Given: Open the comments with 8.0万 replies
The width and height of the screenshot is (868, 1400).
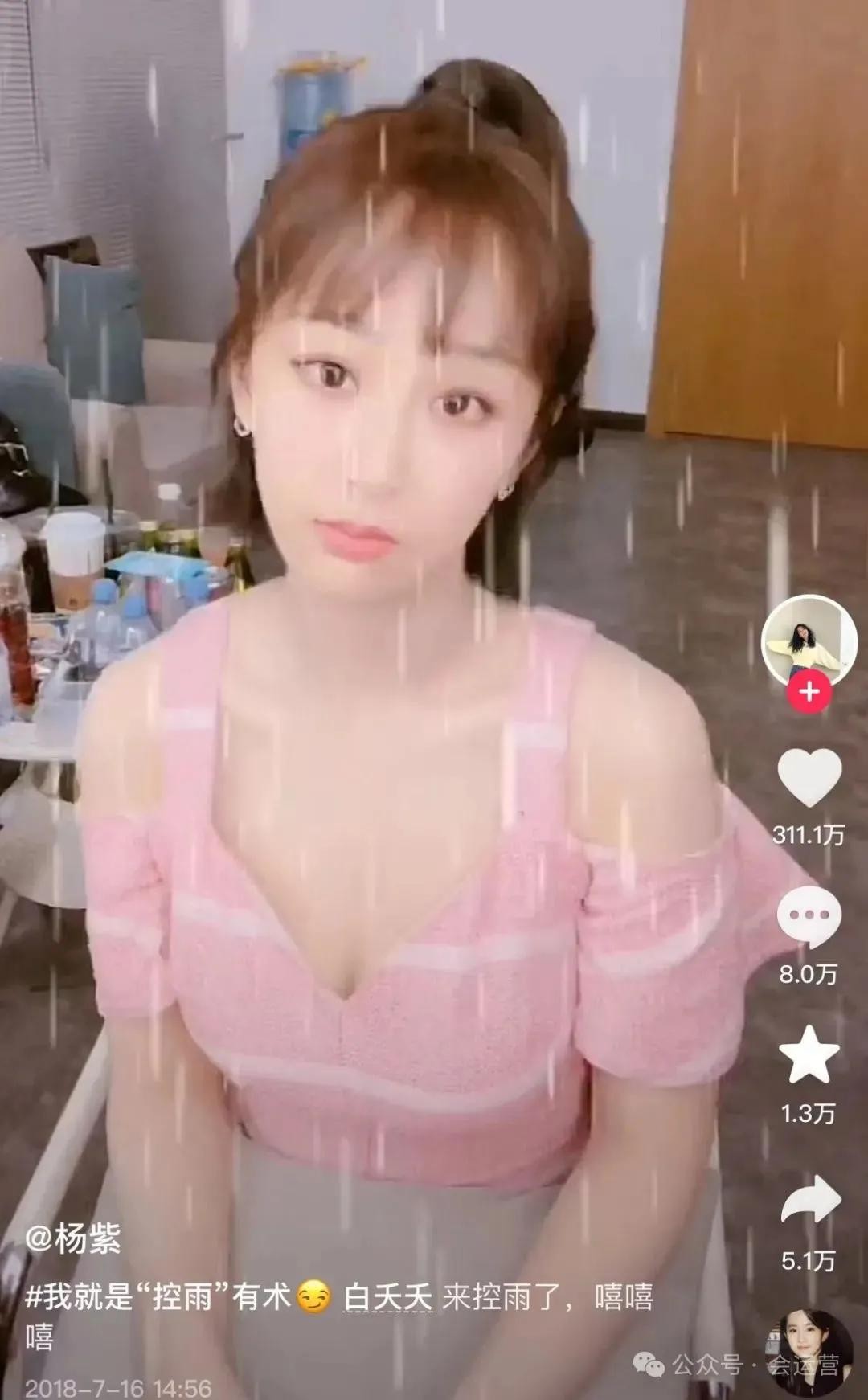Looking at the screenshot, I should pyautogui.click(x=809, y=918).
